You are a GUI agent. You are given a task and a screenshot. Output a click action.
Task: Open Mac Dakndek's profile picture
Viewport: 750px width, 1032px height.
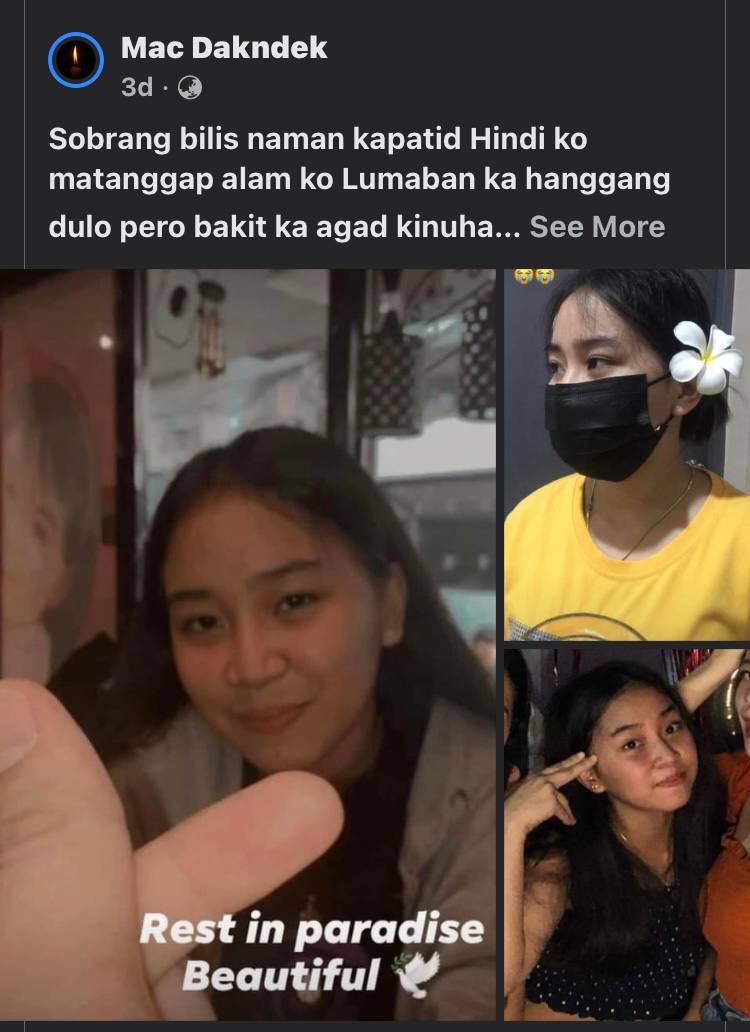point(76,61)
